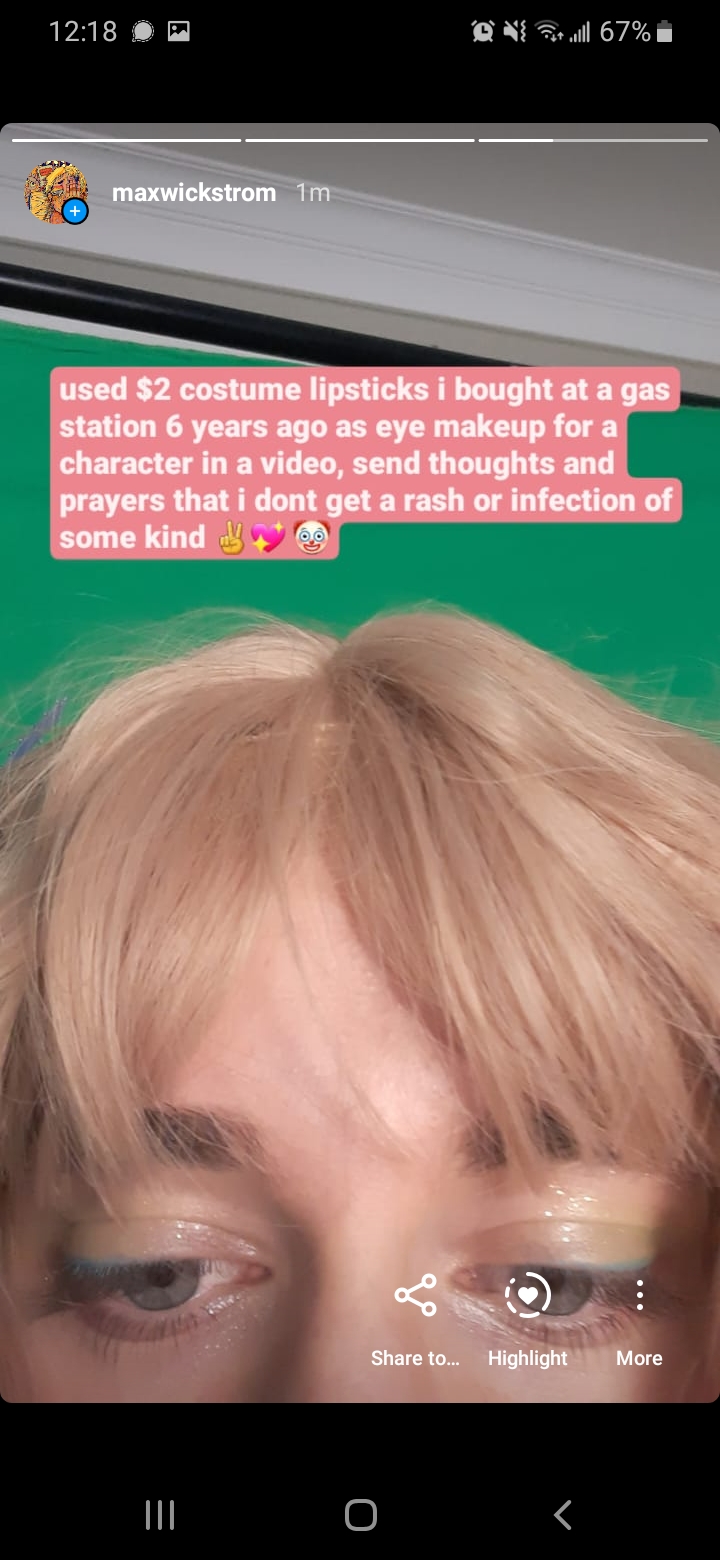Tap the maxwickstrom username
Viewport: 720px width, 1560px height.
click(x=194, y=193)
